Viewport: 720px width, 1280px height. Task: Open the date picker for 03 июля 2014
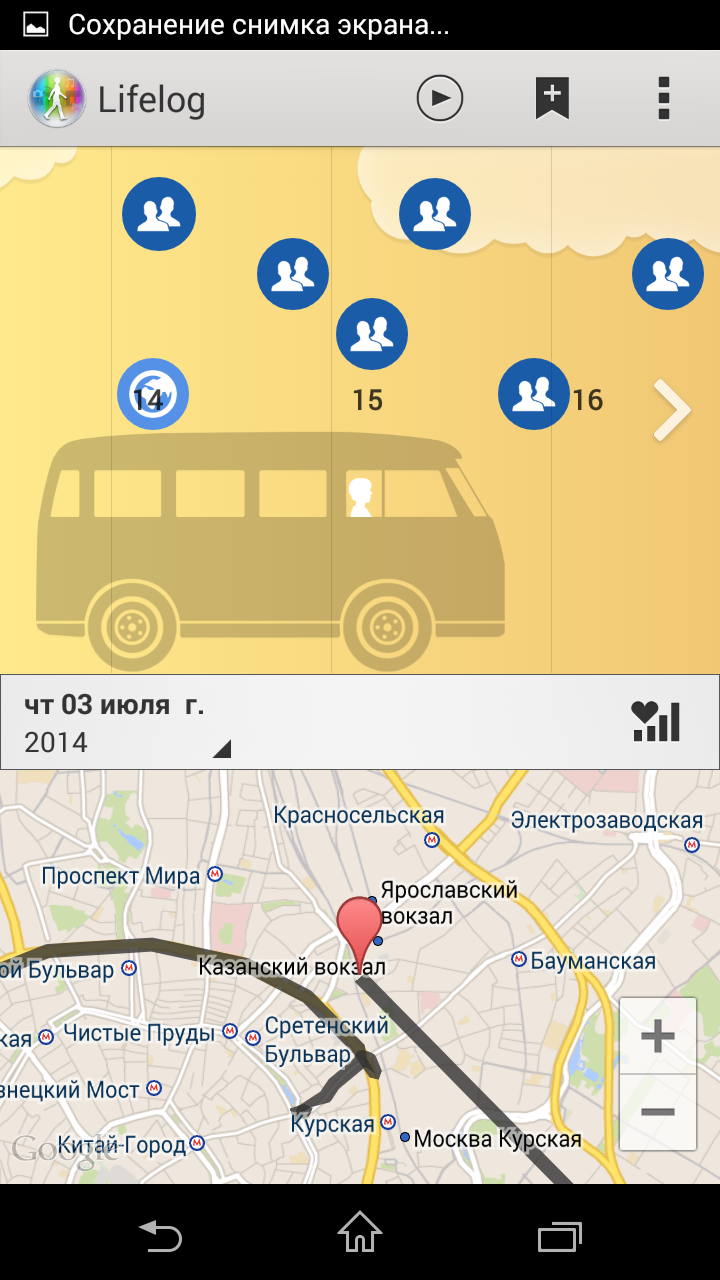(x=128, y=723)
